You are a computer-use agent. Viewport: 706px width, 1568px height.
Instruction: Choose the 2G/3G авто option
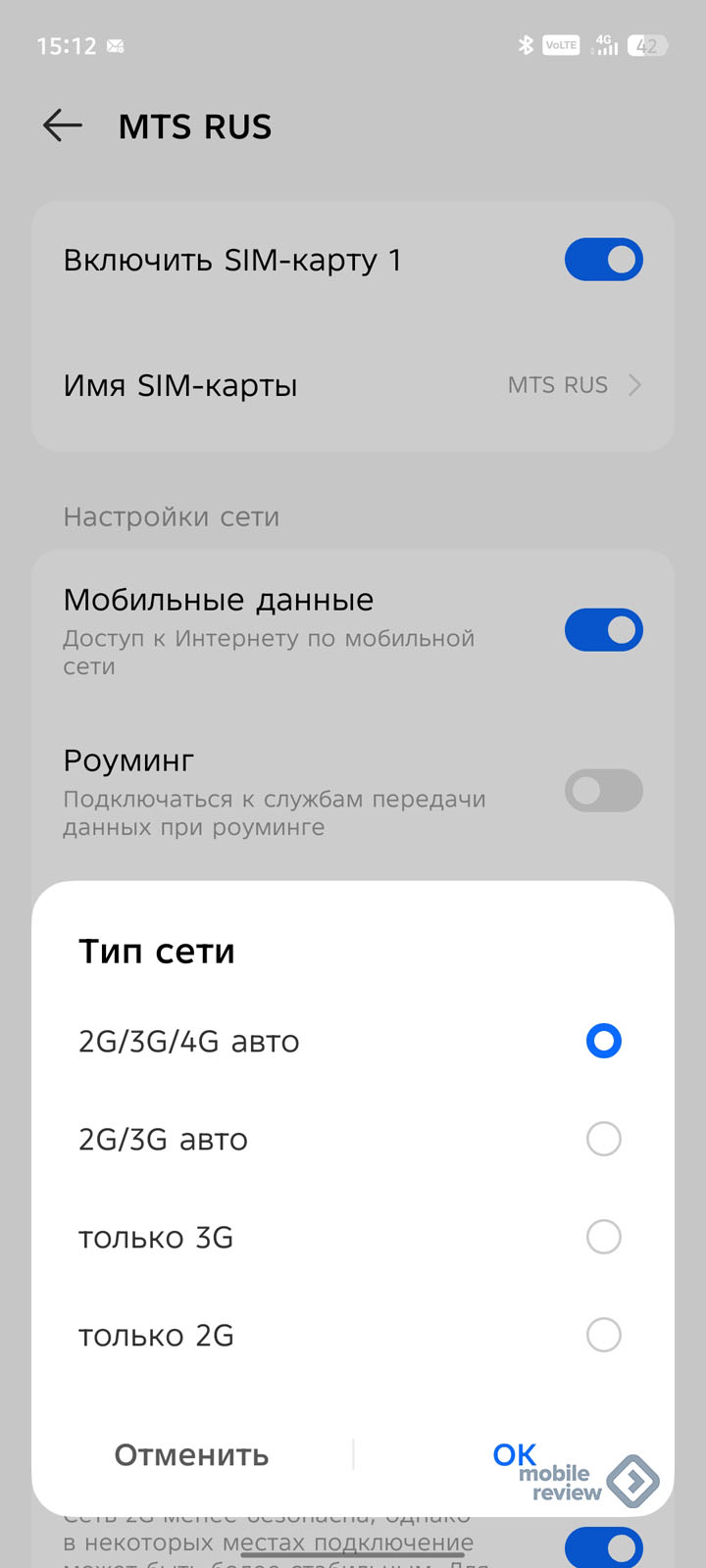(352, 1139)
